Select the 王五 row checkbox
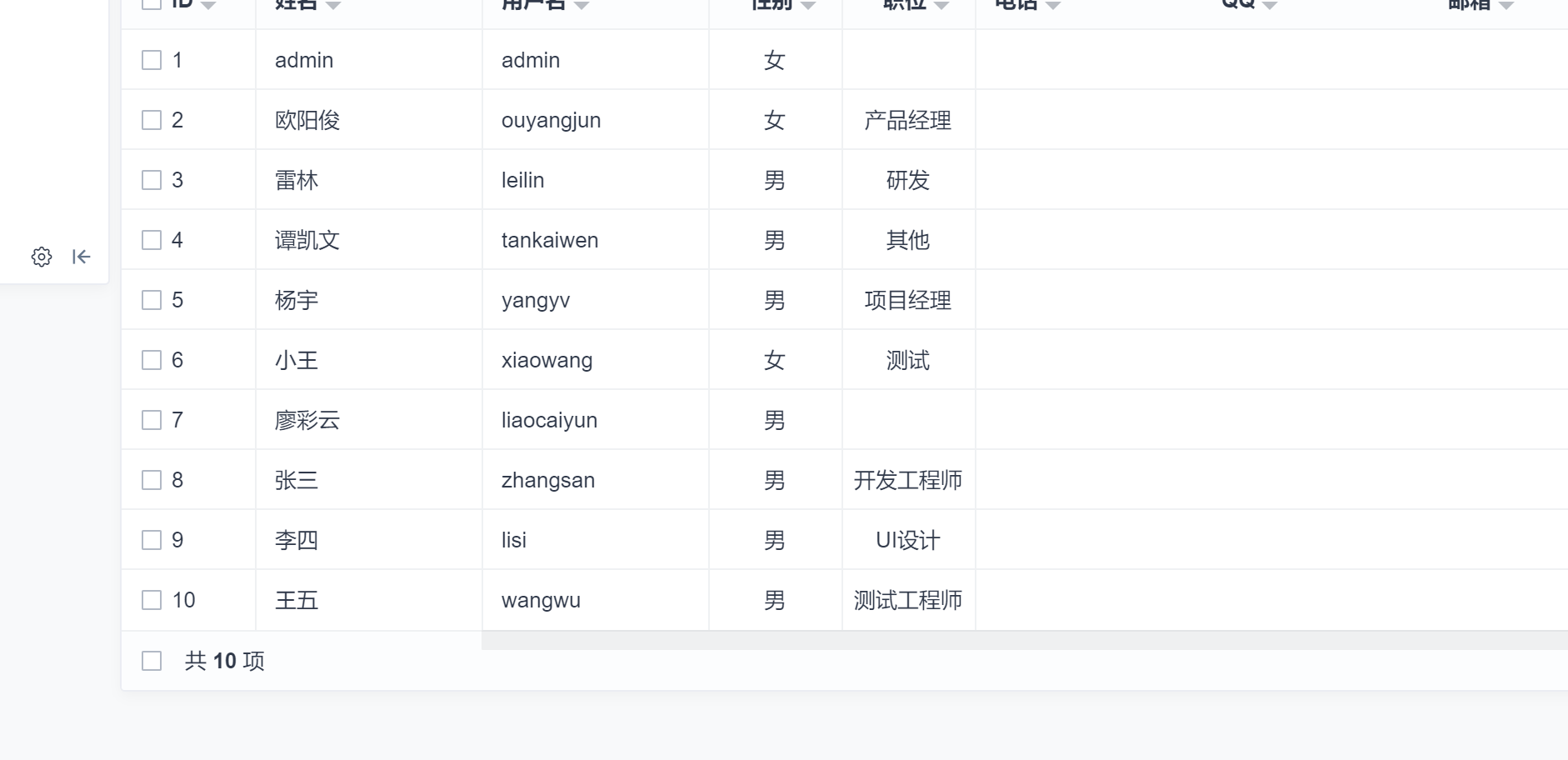The width and height of the screenshot is (1568, 760). click(x=152, y=600)
